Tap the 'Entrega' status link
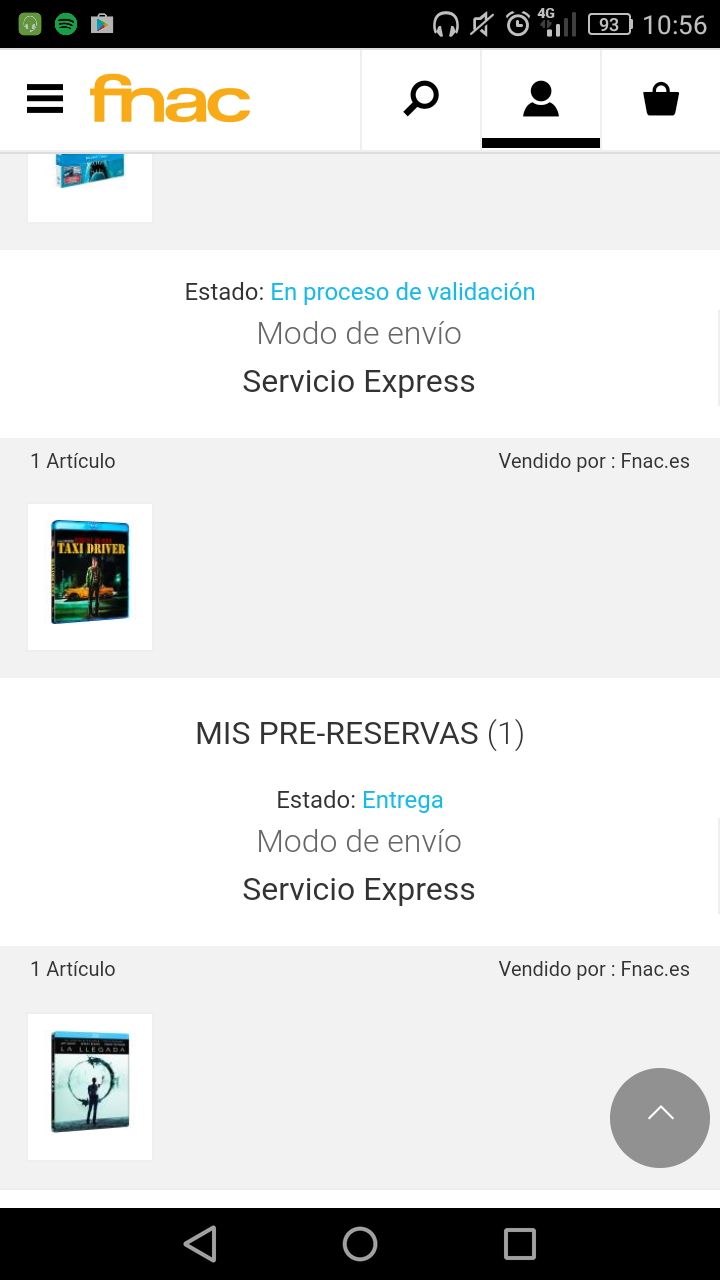720x1280 pixels. [x=402, y=800]
